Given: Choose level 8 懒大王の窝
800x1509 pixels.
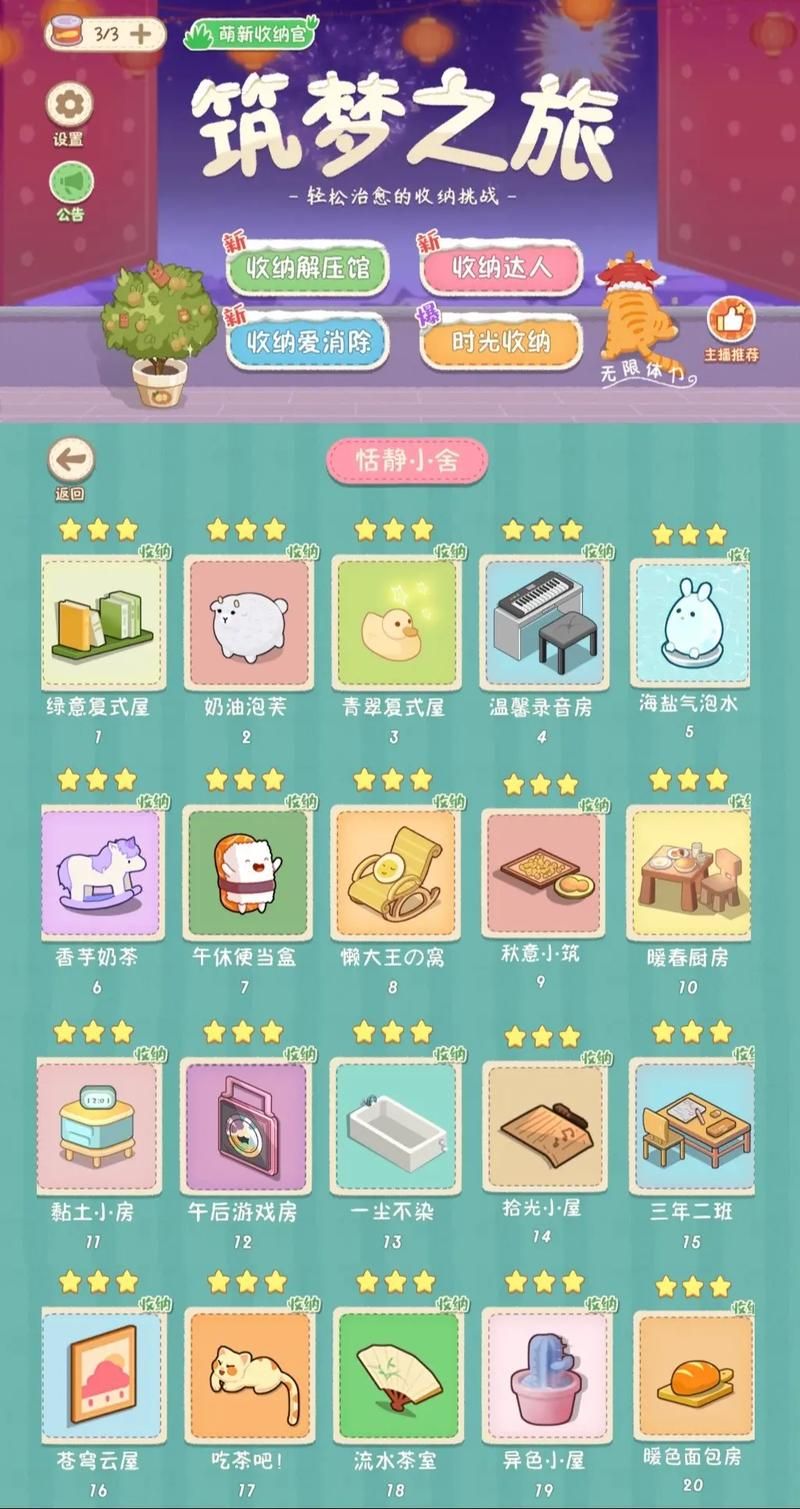Looking at the screenshot, I should coord(394,874).
